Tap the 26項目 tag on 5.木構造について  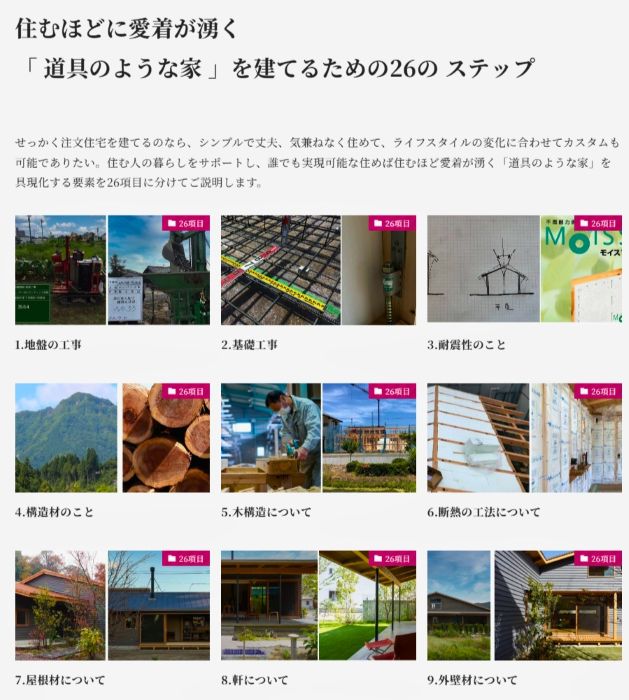pos(392,391)
